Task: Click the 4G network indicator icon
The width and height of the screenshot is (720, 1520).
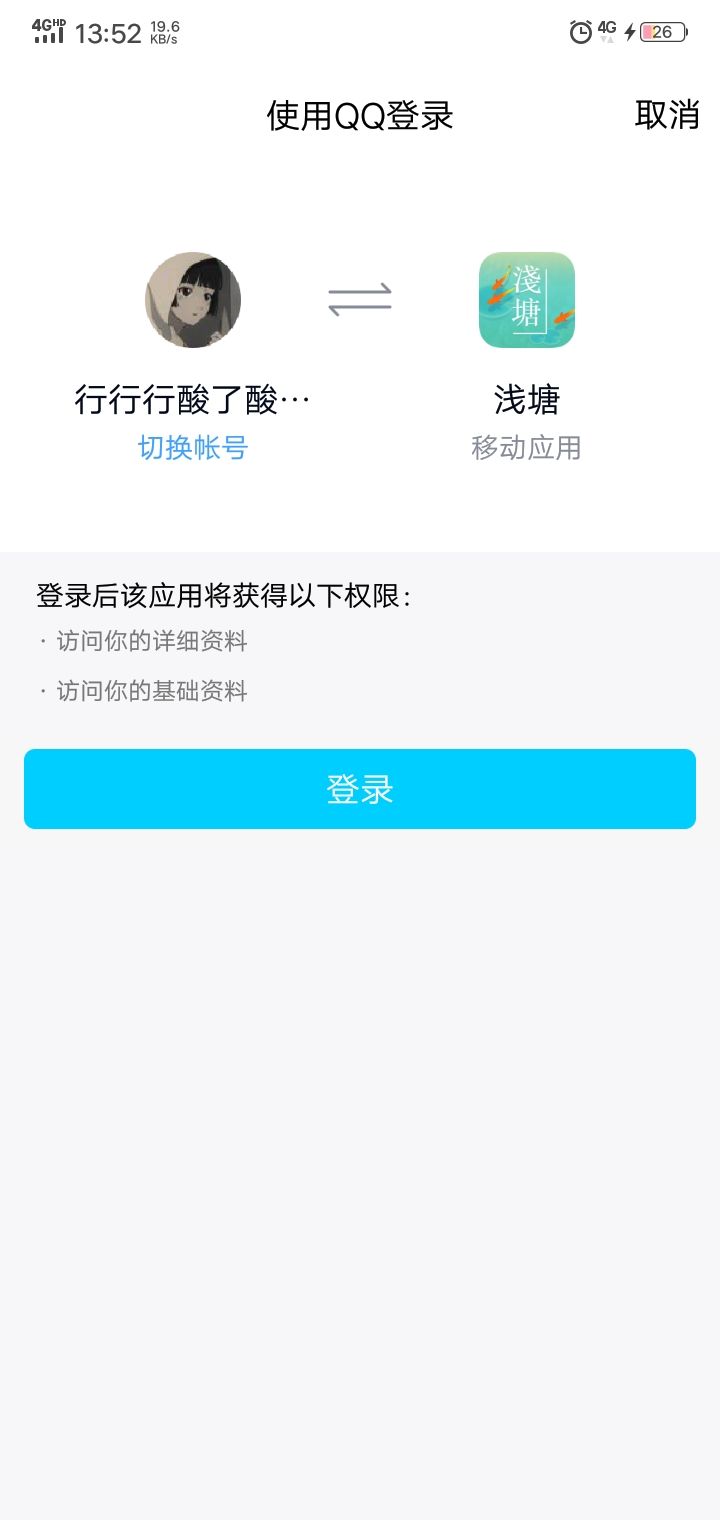Action: [x=606, y=30]
